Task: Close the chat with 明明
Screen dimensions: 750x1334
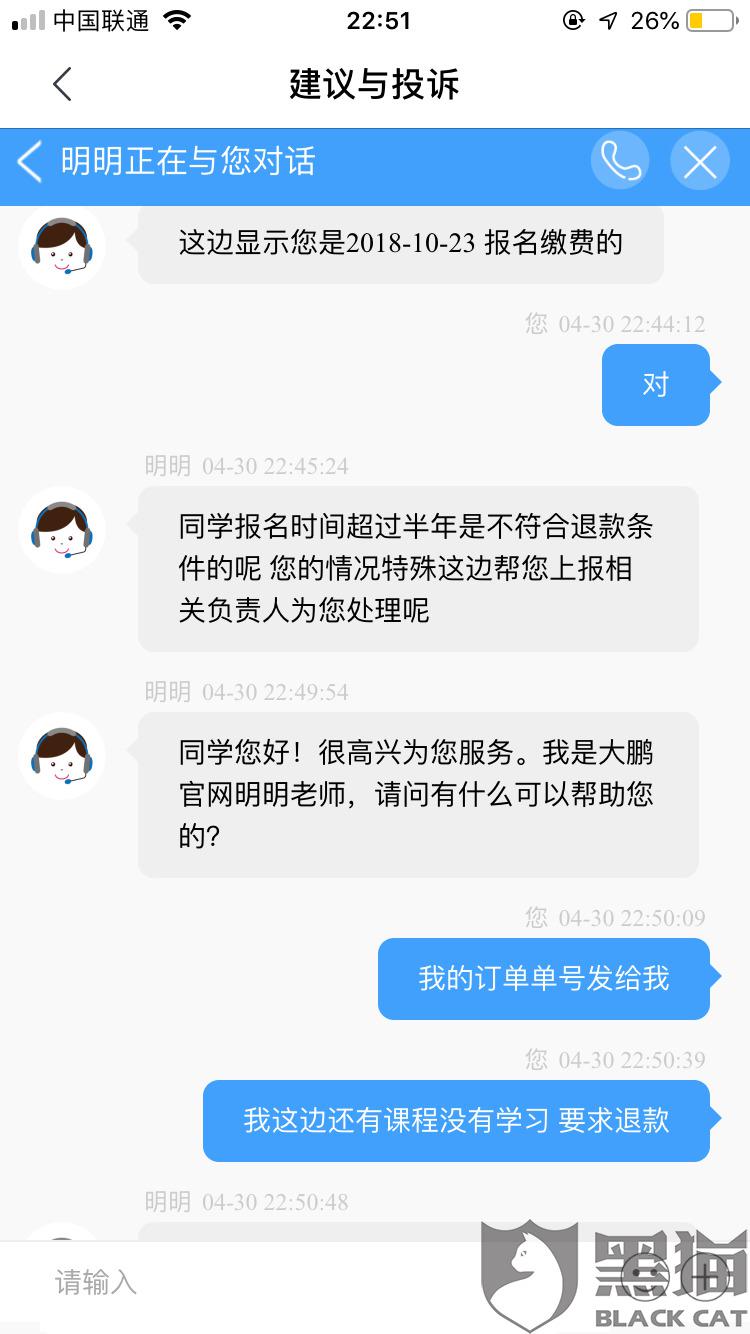Action: pos(699,161)
